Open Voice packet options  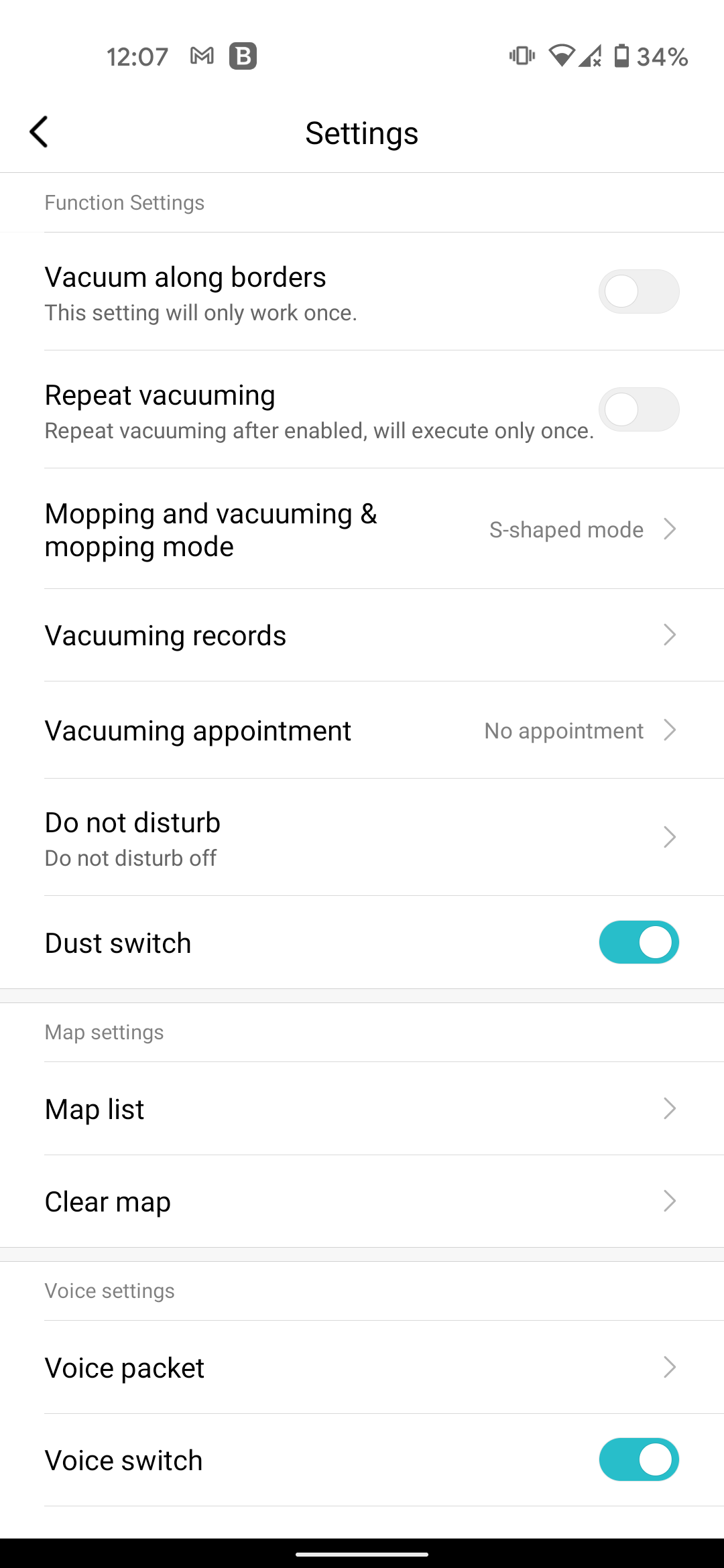click(x=362, y=1368)
